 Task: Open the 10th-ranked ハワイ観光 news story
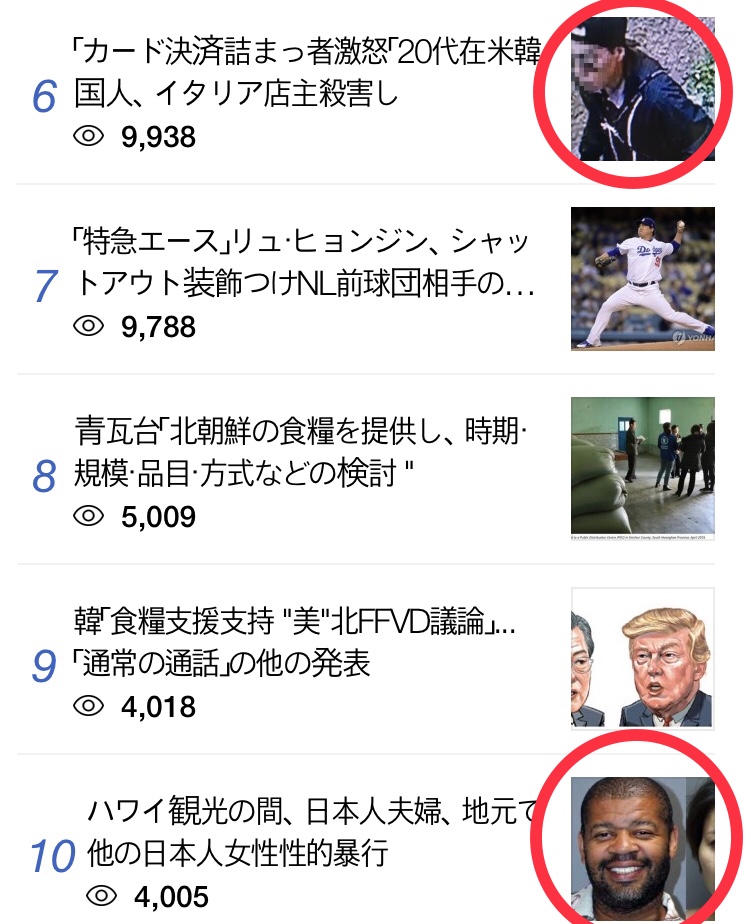tap(310, 832)
